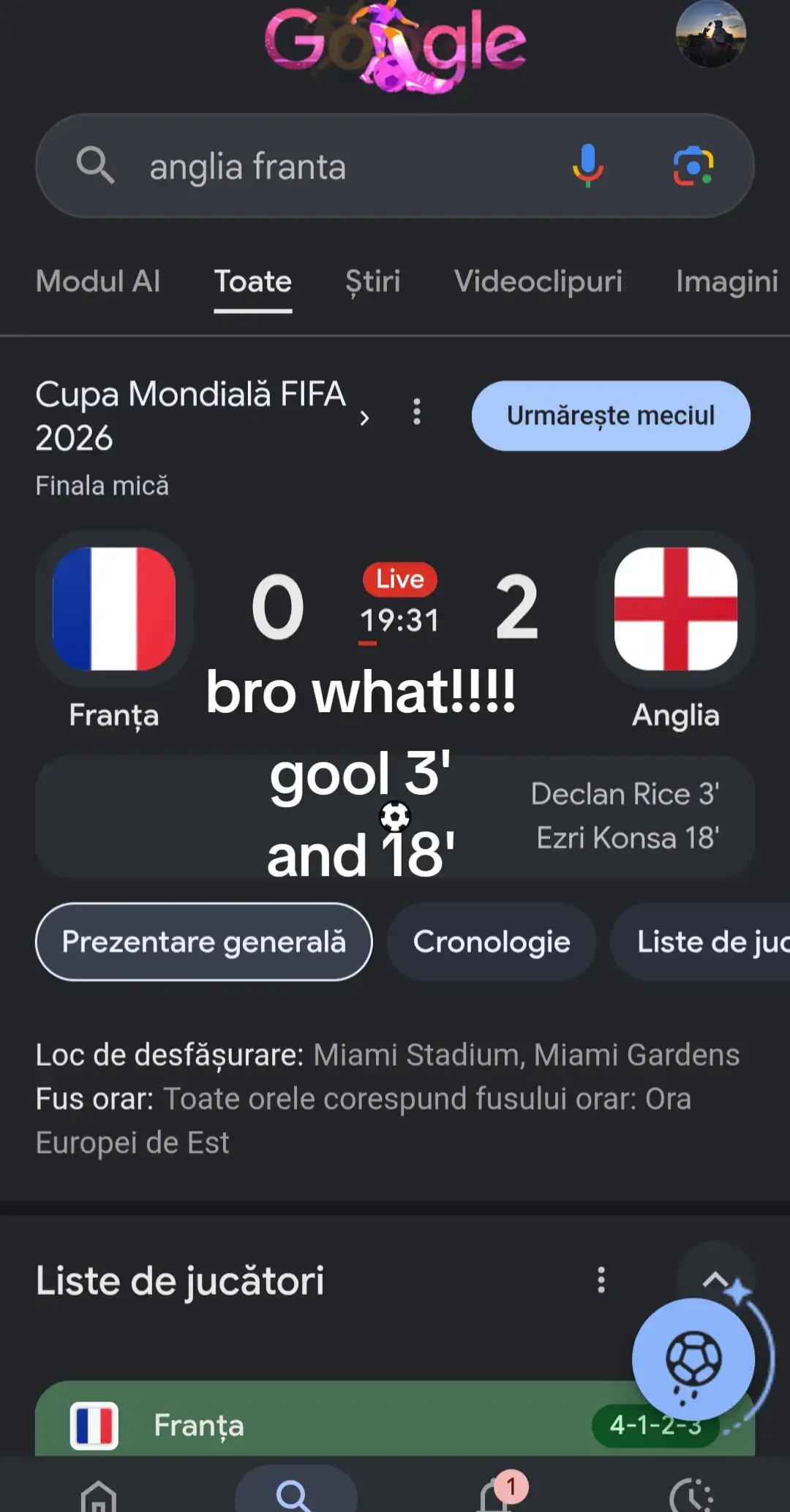790x1512 pixels.
Task: Start voice search with the microphone
Action: point(587,166)
